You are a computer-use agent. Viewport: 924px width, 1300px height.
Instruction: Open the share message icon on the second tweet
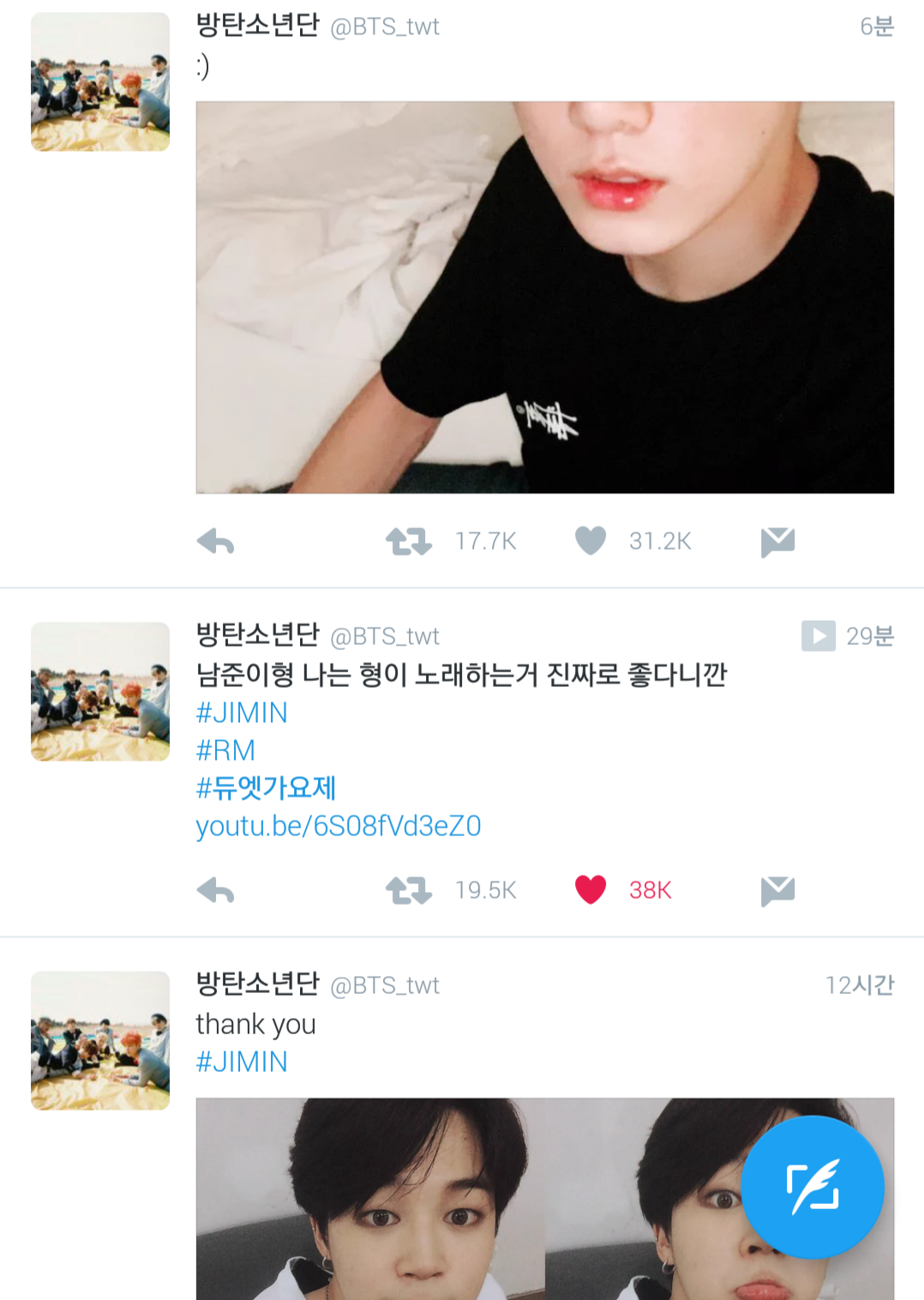click(x=777, y=890)
